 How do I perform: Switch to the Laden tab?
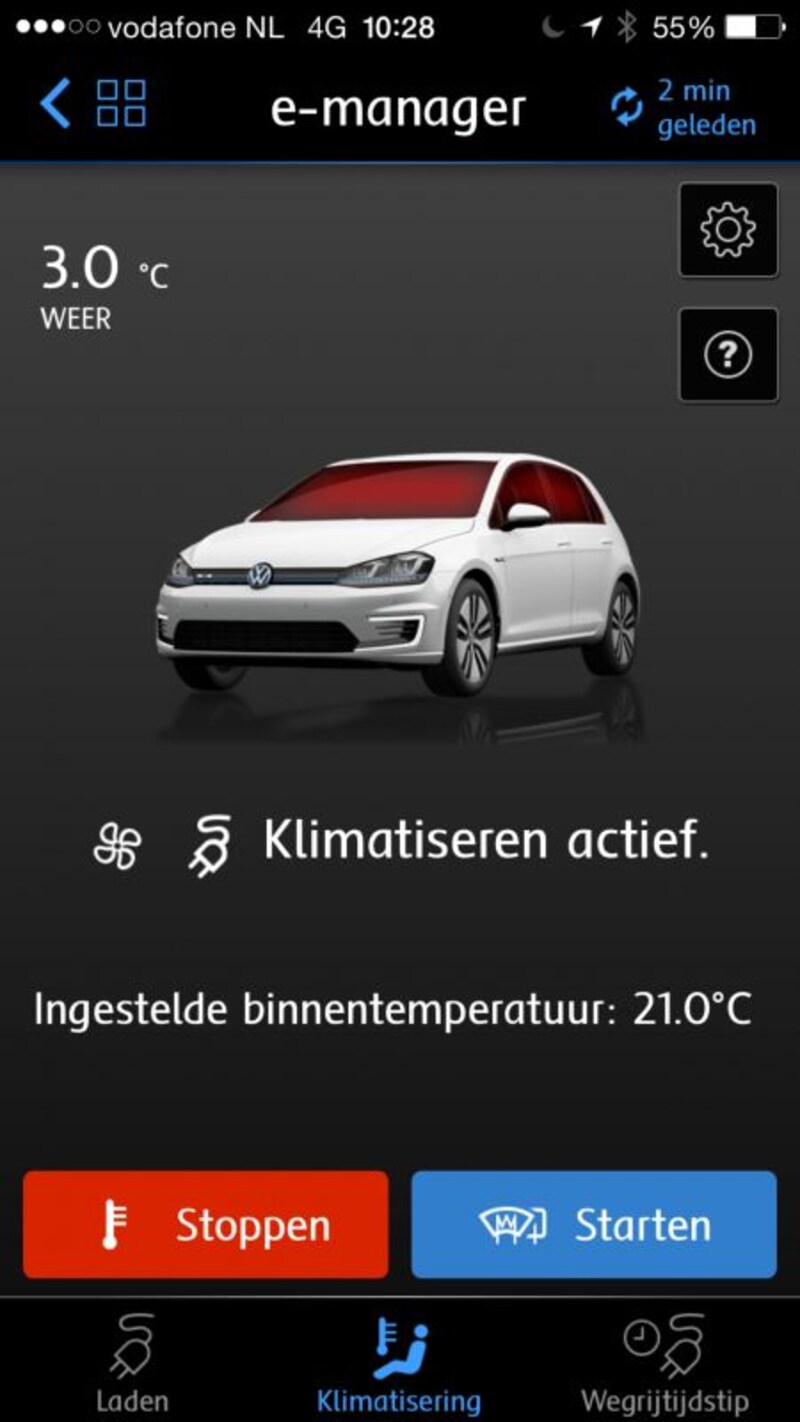(x=132, y=1364)
